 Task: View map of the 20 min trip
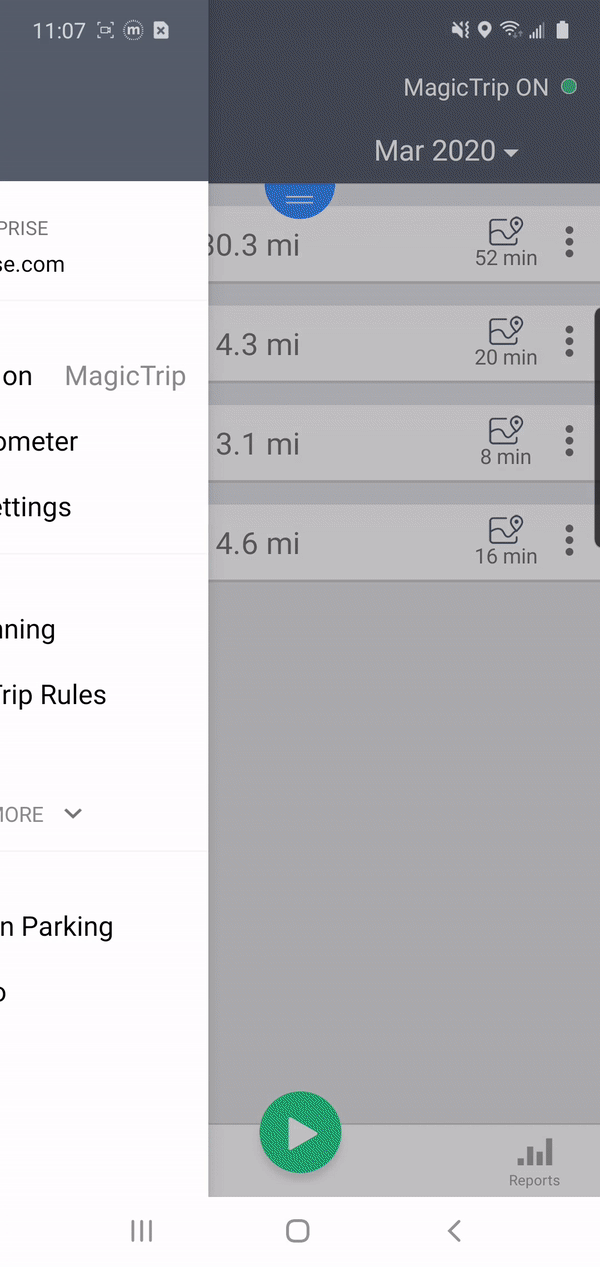506,342
